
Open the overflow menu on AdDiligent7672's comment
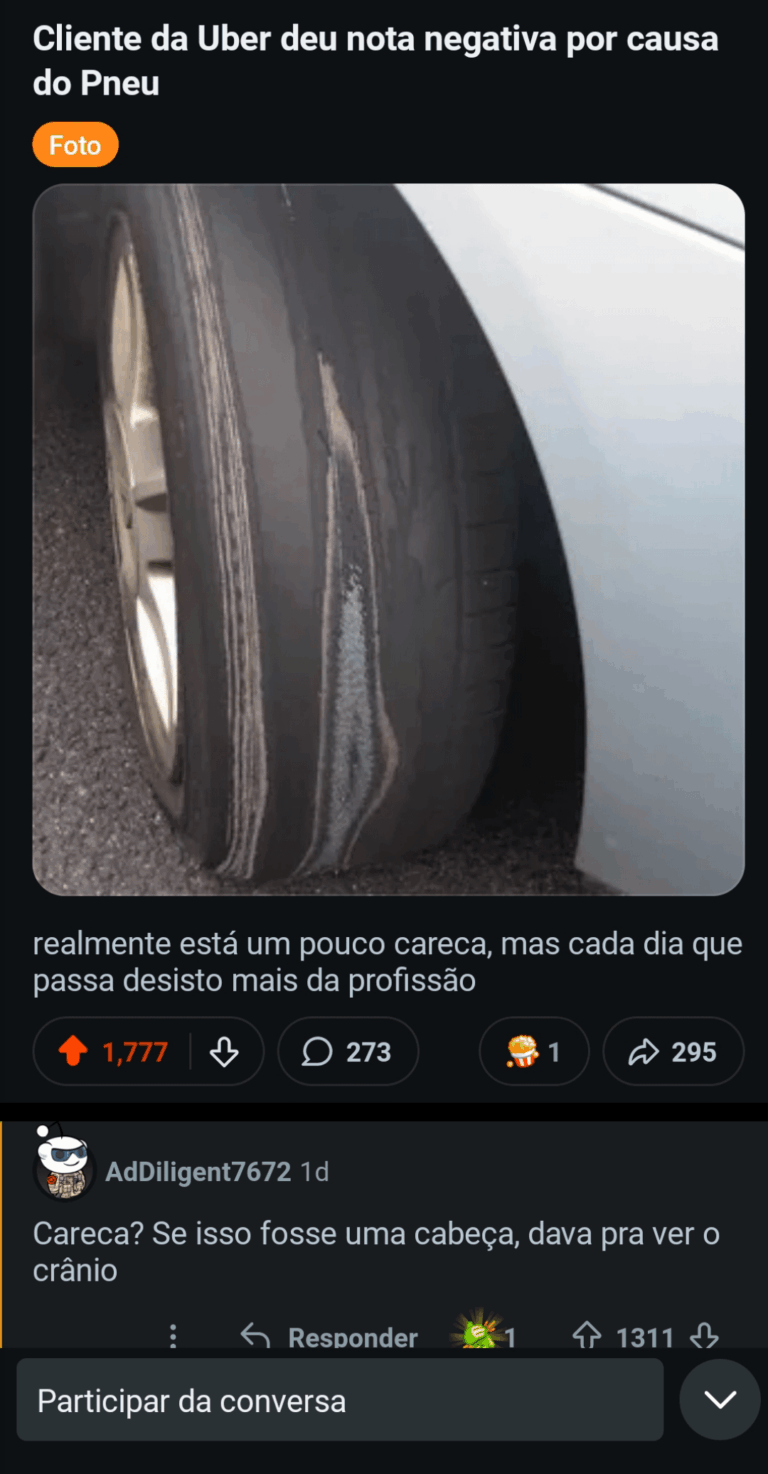173,1337
